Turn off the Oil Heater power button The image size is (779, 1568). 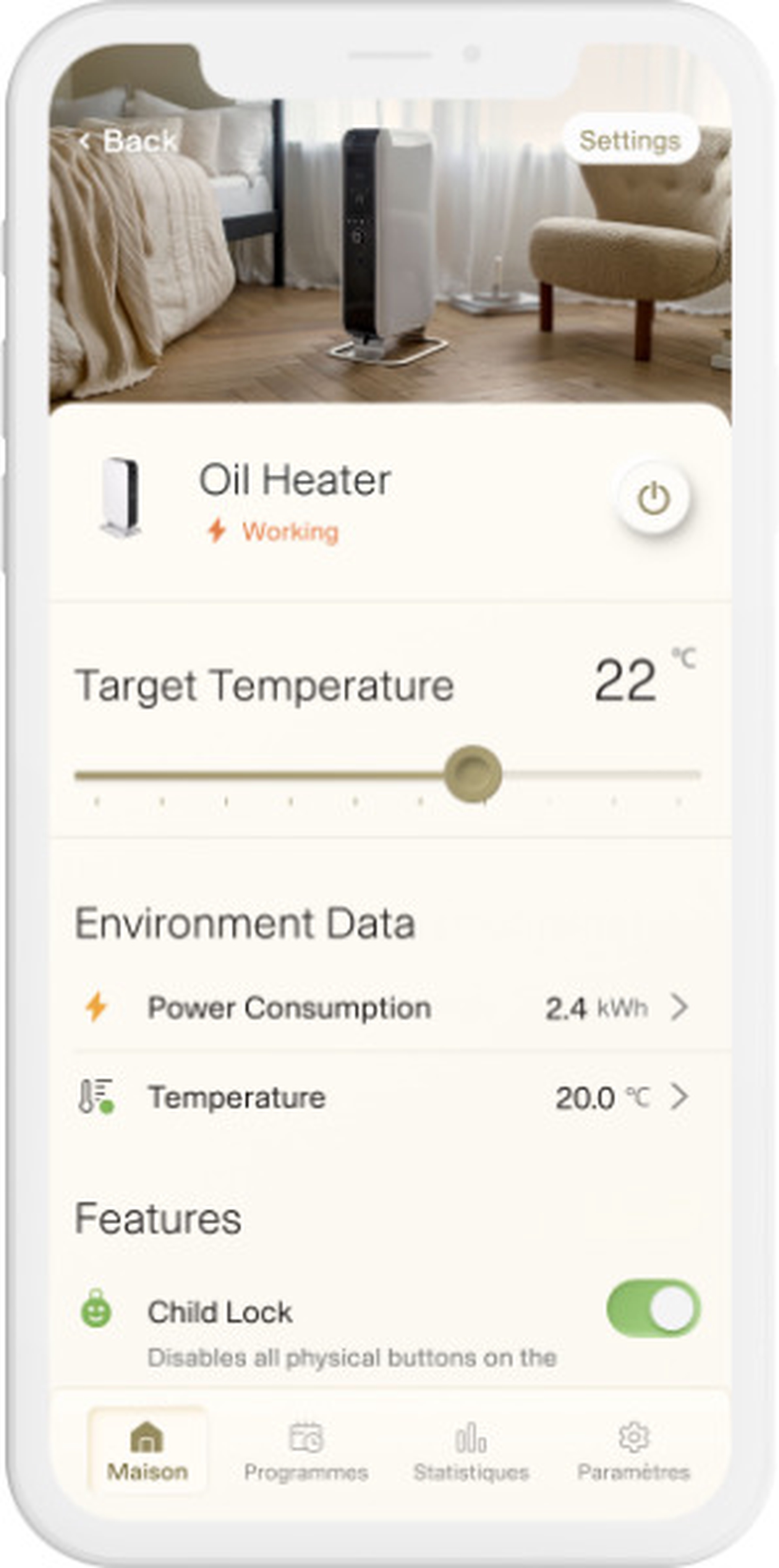653,498
